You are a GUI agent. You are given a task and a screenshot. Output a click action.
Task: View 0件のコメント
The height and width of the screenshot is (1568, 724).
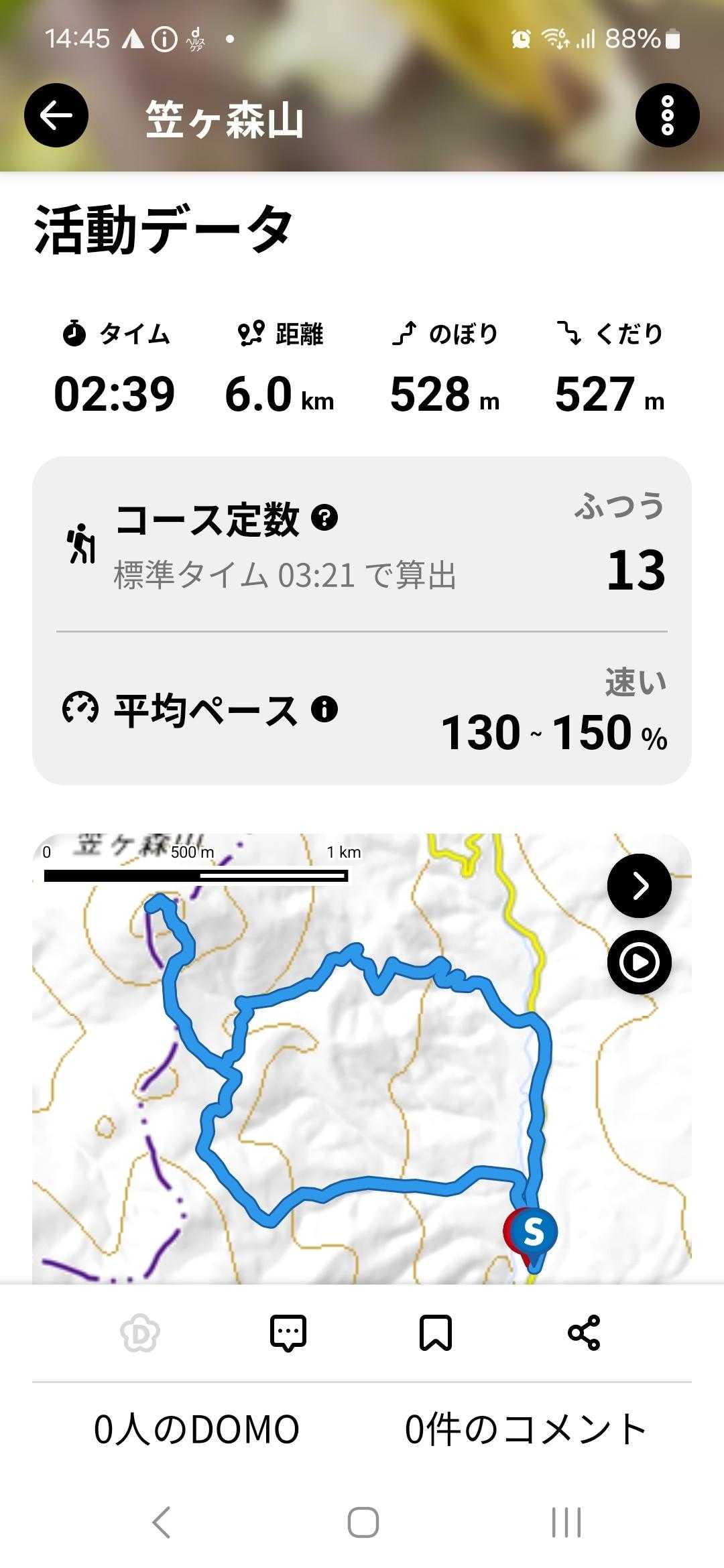[x=526, y=1429]
